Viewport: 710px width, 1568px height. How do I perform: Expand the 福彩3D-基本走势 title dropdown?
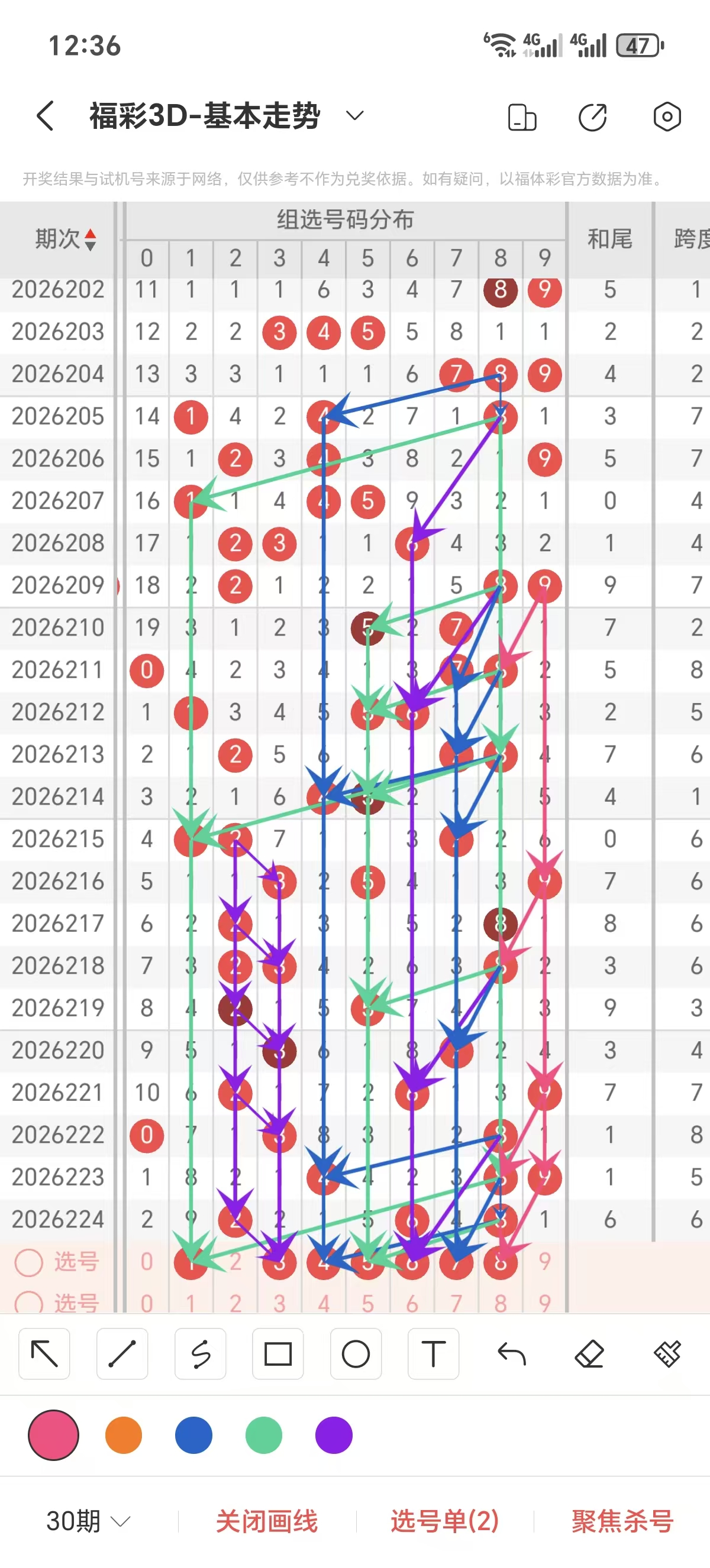point(354,115)
